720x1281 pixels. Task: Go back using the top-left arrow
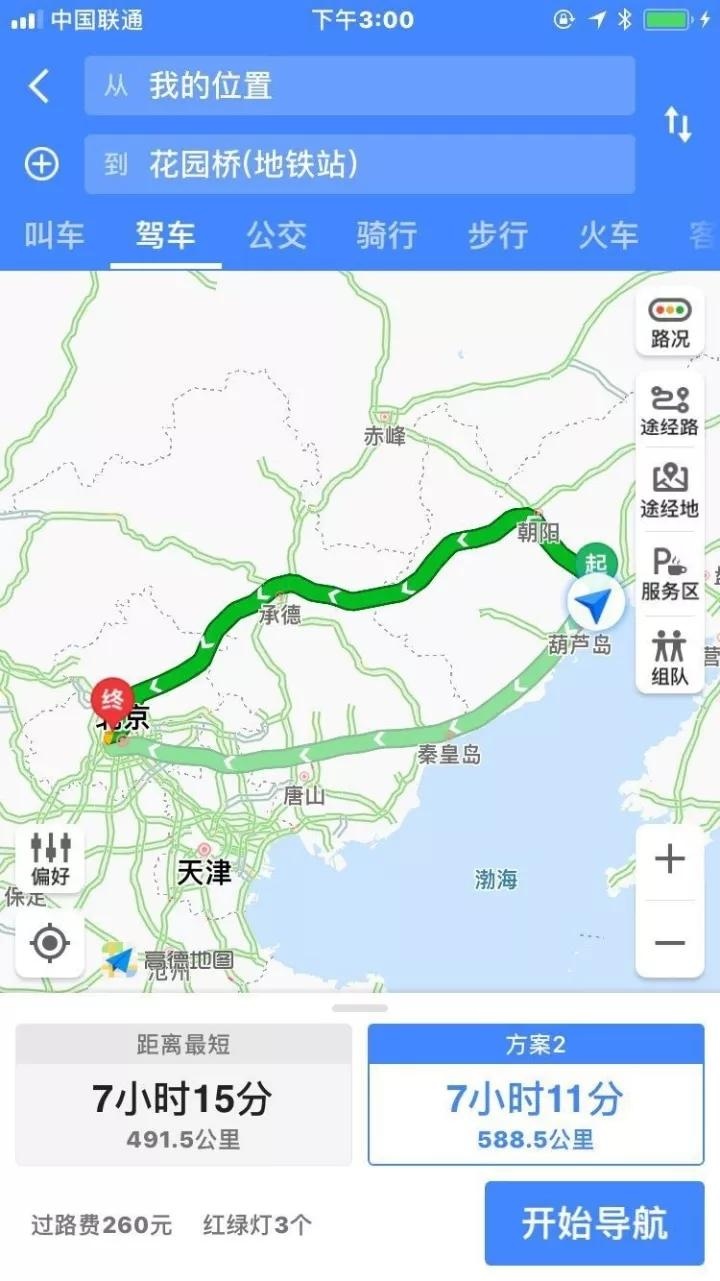click(39, 87)
